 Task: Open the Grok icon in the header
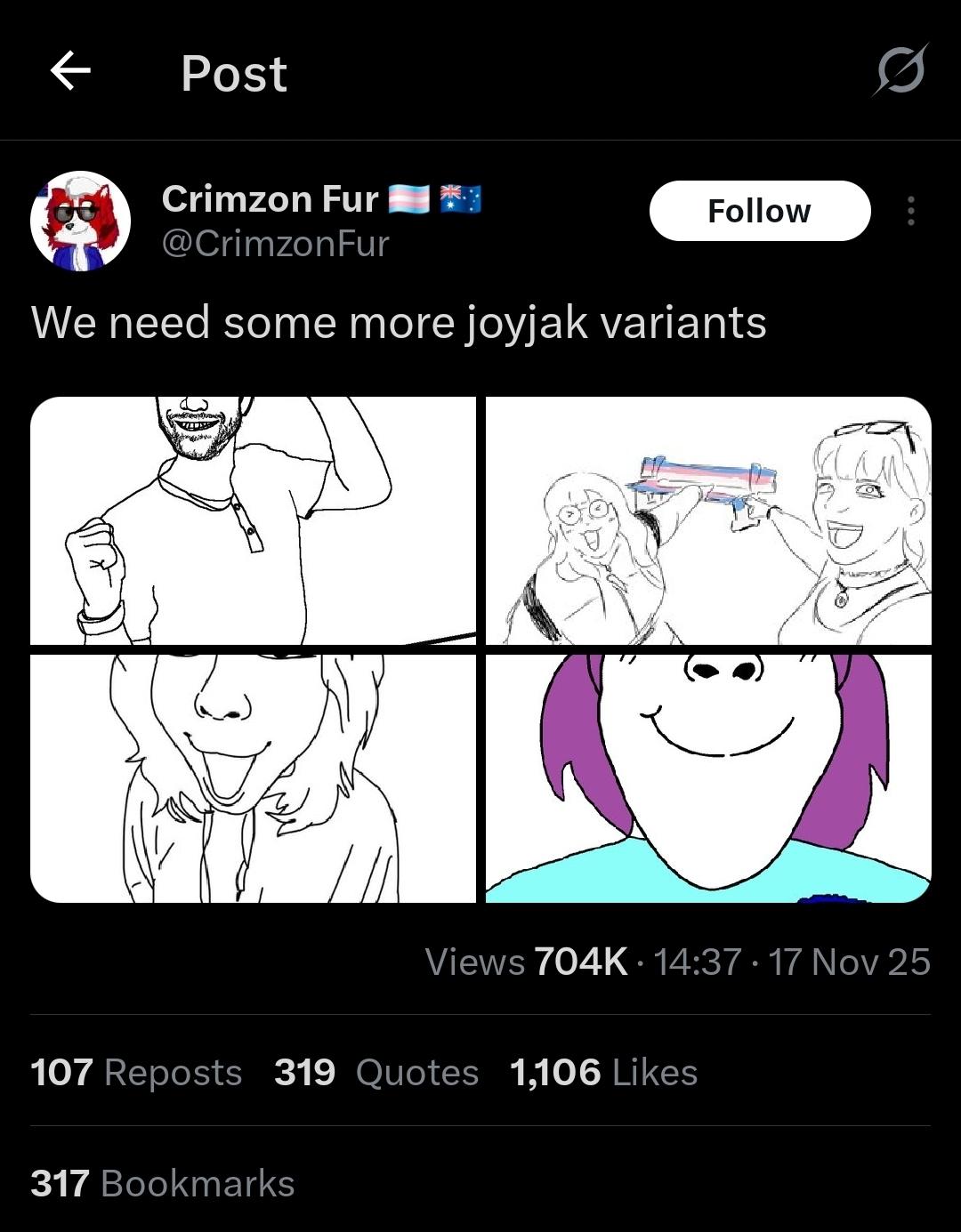pyautogui.click(x=900, y=70)
